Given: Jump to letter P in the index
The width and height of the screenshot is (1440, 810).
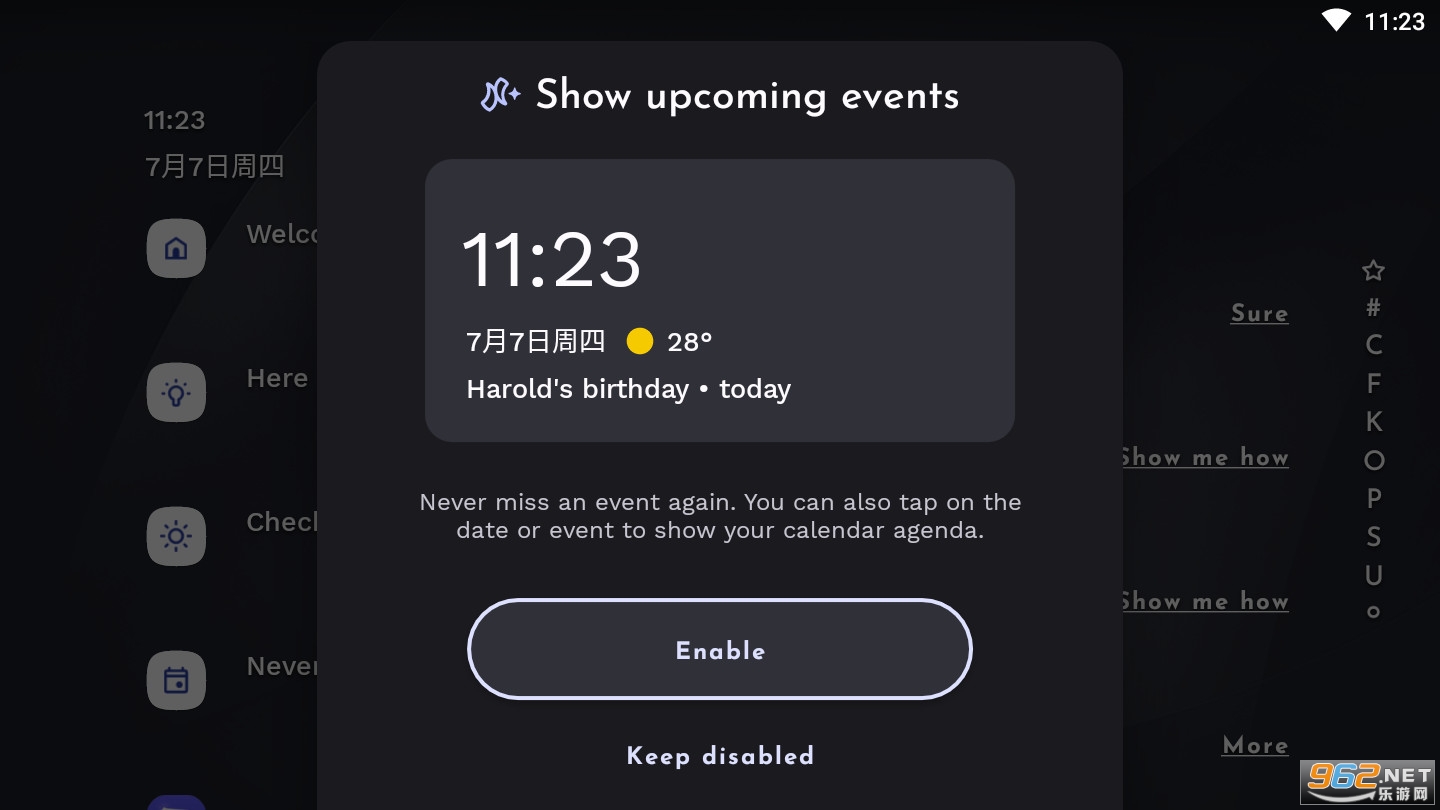Looking at the screenshot, I should point(1374,498).
